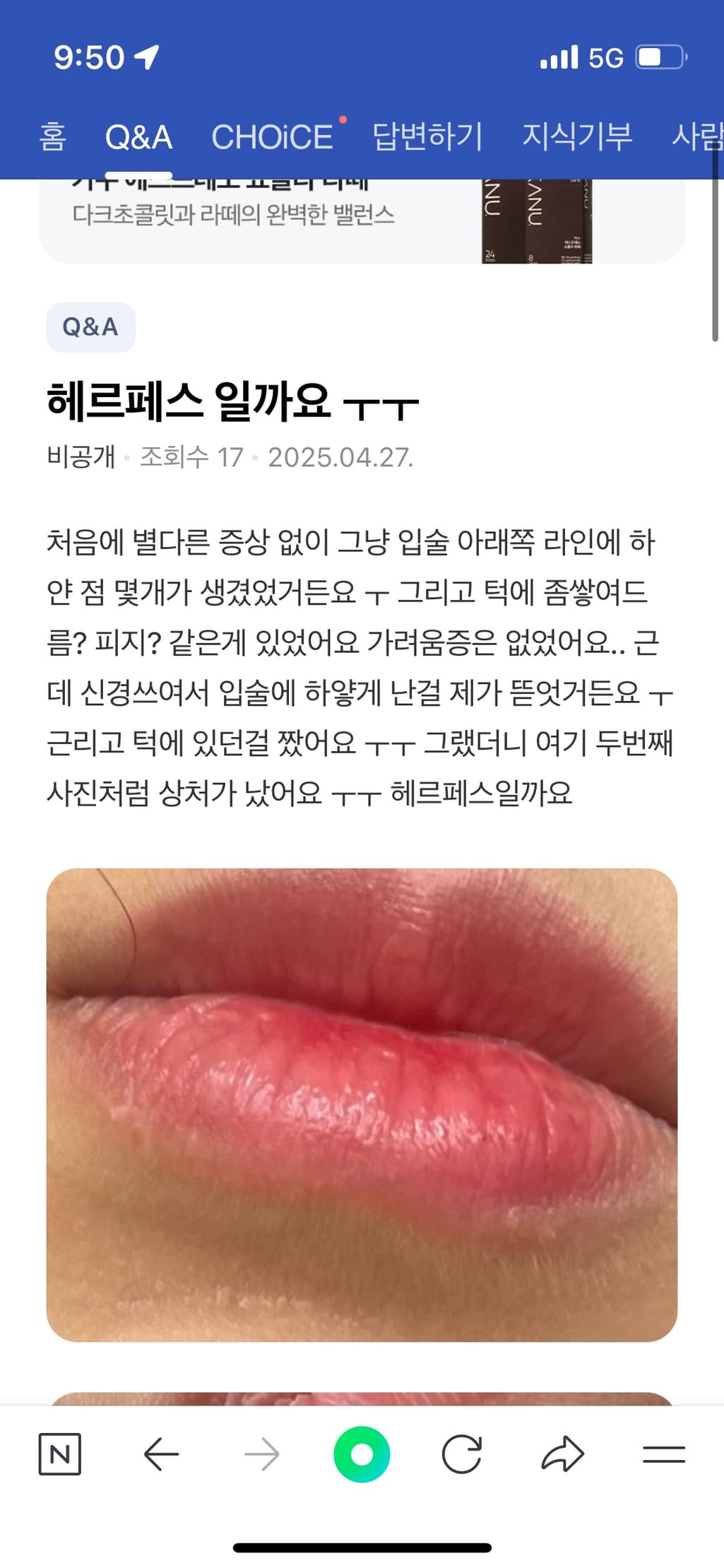The image size is (724, 1568).
Task: Switch to the 홈 tab
Action: (x=53, y=136)
